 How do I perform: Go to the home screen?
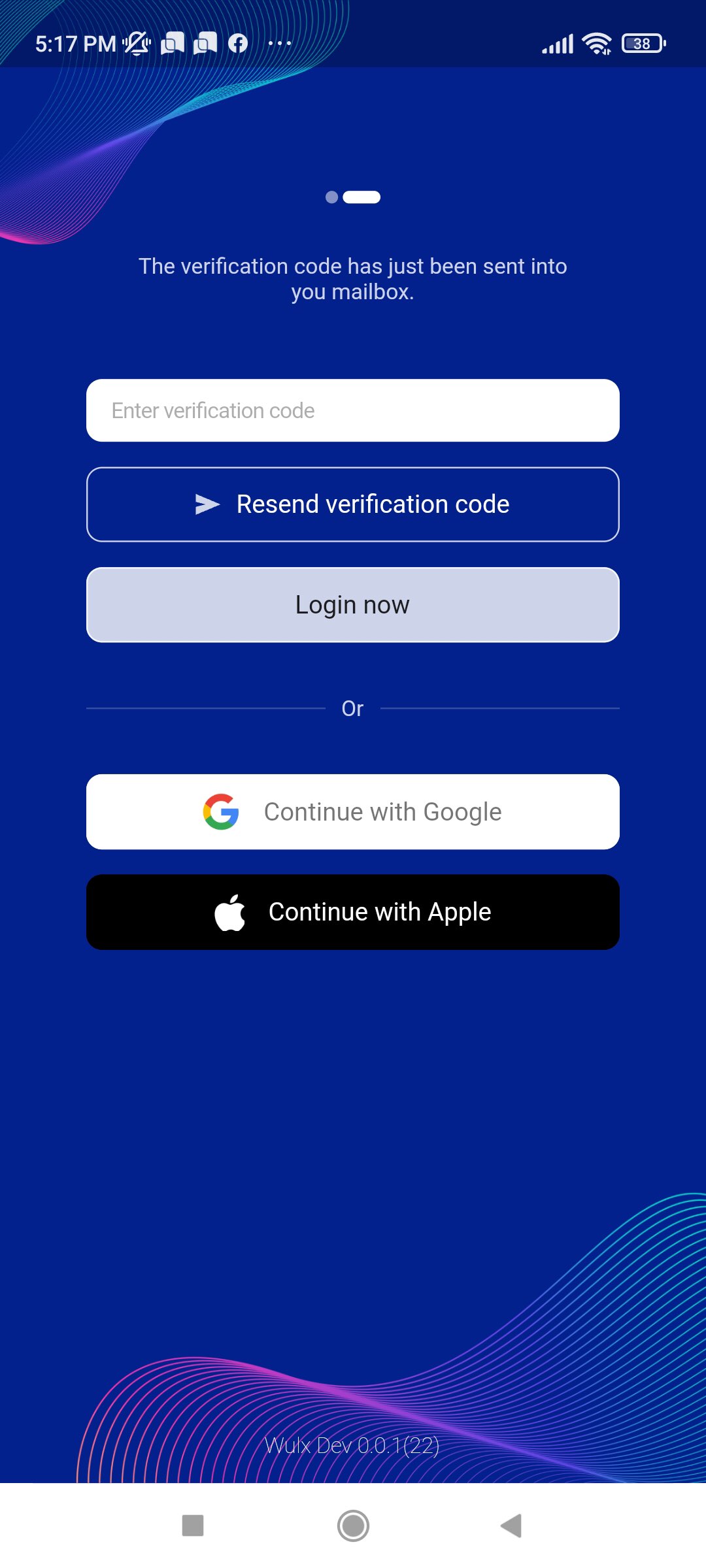point(353,1526)
